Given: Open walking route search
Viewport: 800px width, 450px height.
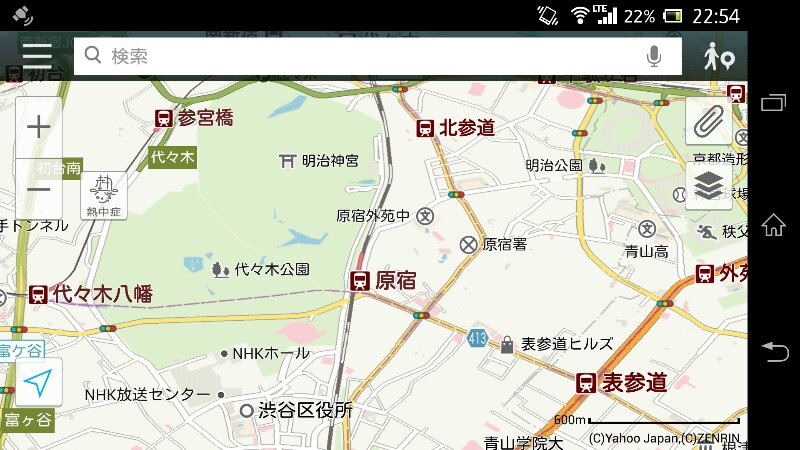Looking at the screenshot, I should [719, 56].
